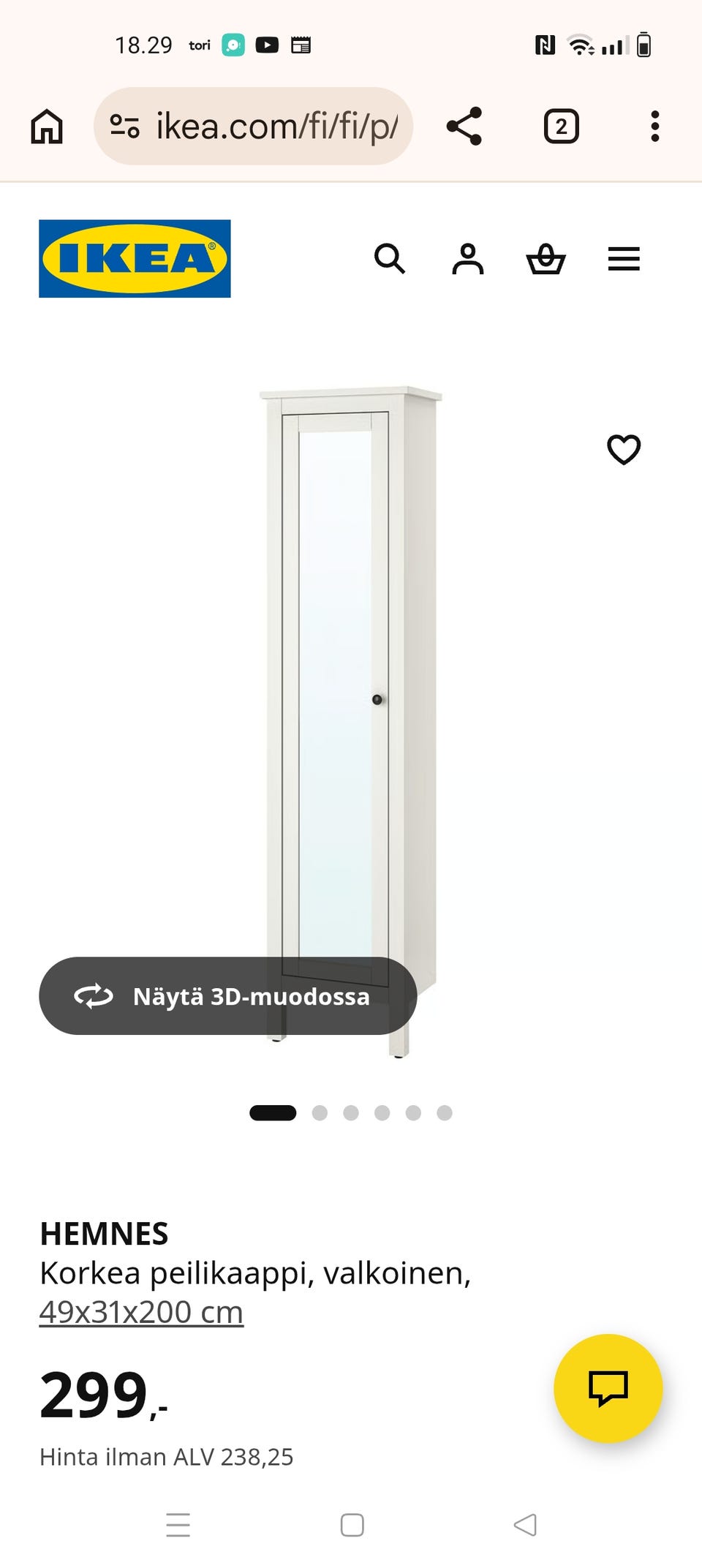Open IKEA product search

[x=390, y=259]
